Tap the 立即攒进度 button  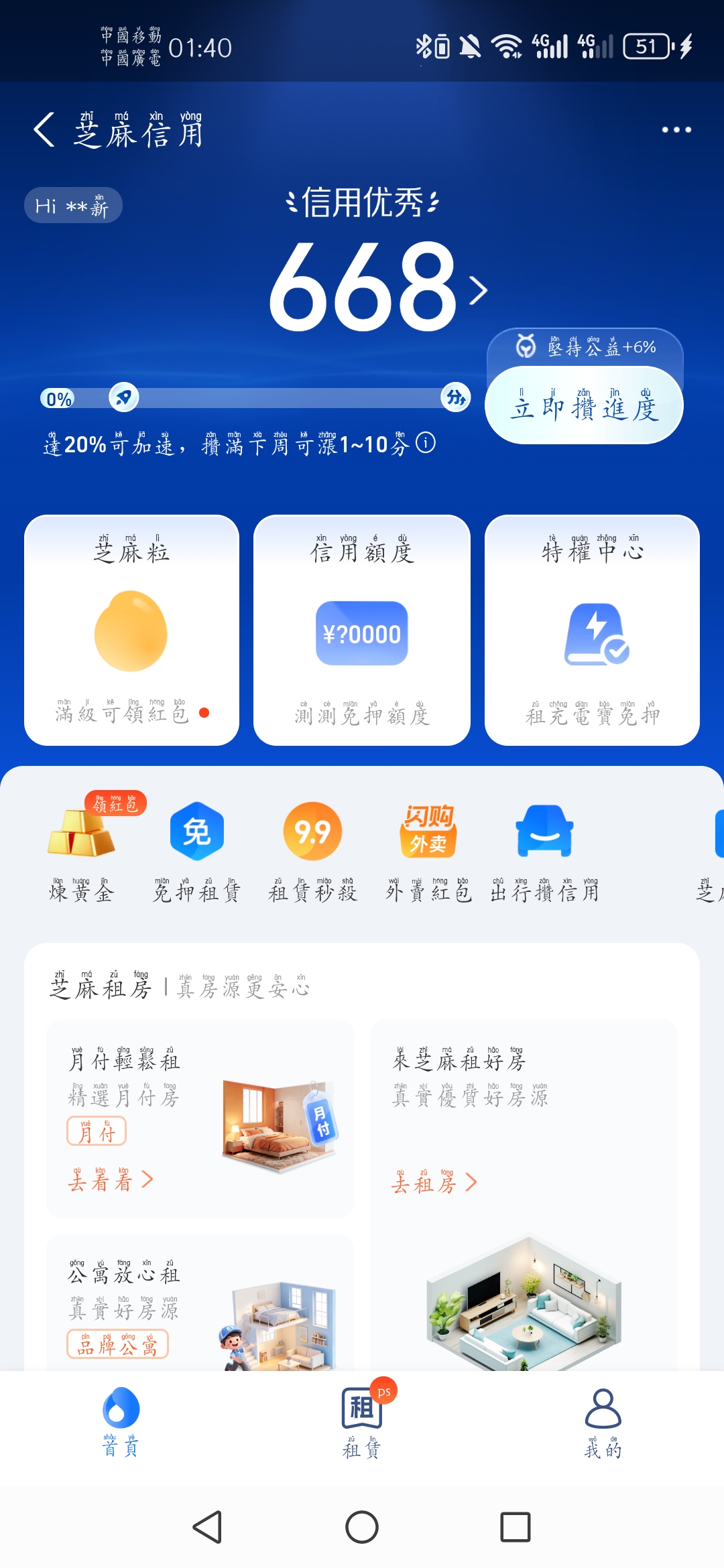[x=584, y=406]
